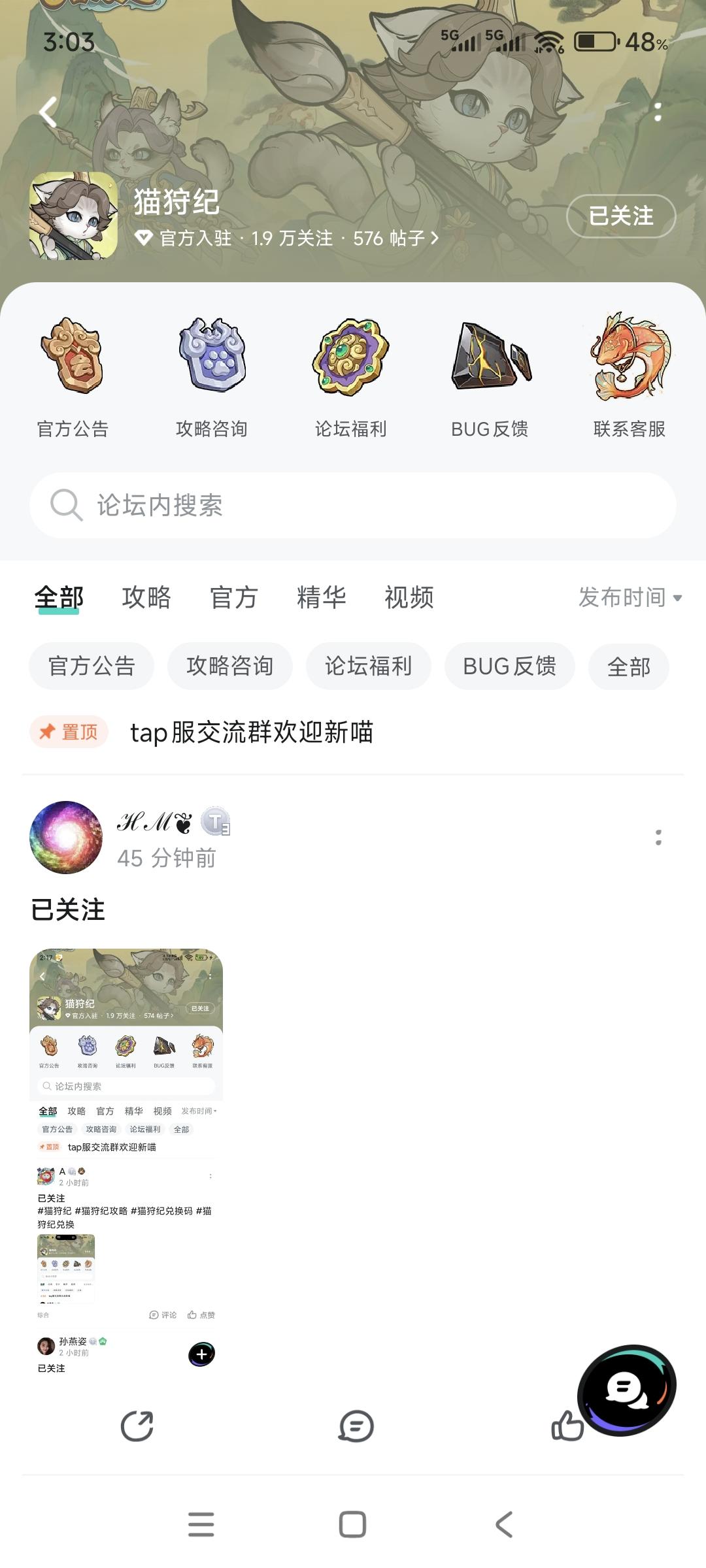Open the floating chat bubble button
Viewport: 706px width, 1568px height.
tap(626, 1390)
